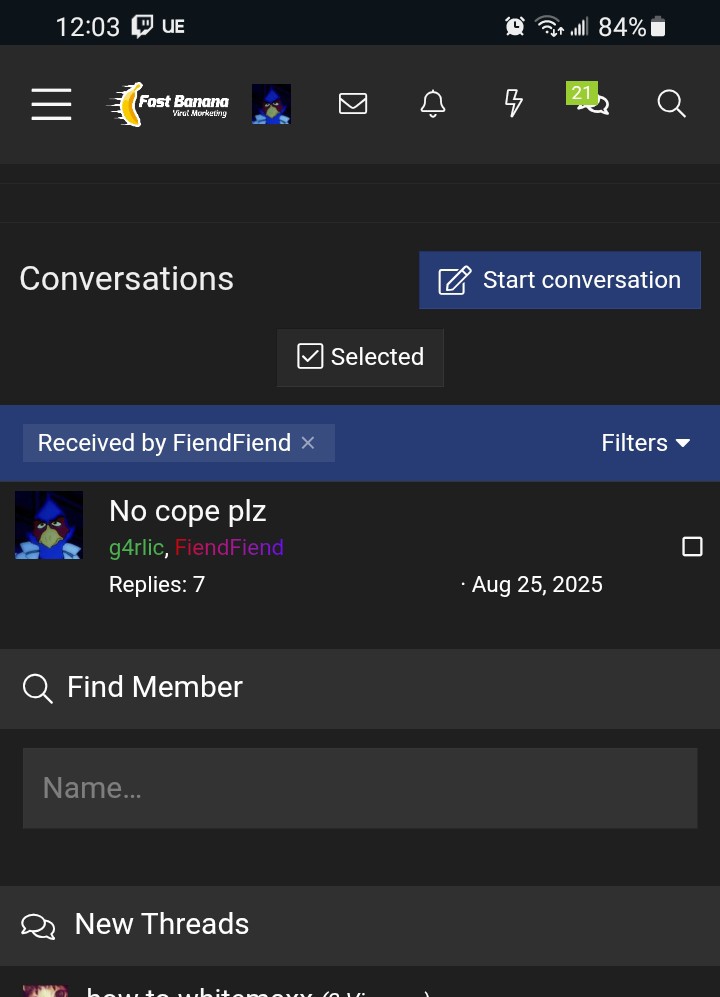Open the hamburger navigation menu
The image size is (720, 997).
51,104
